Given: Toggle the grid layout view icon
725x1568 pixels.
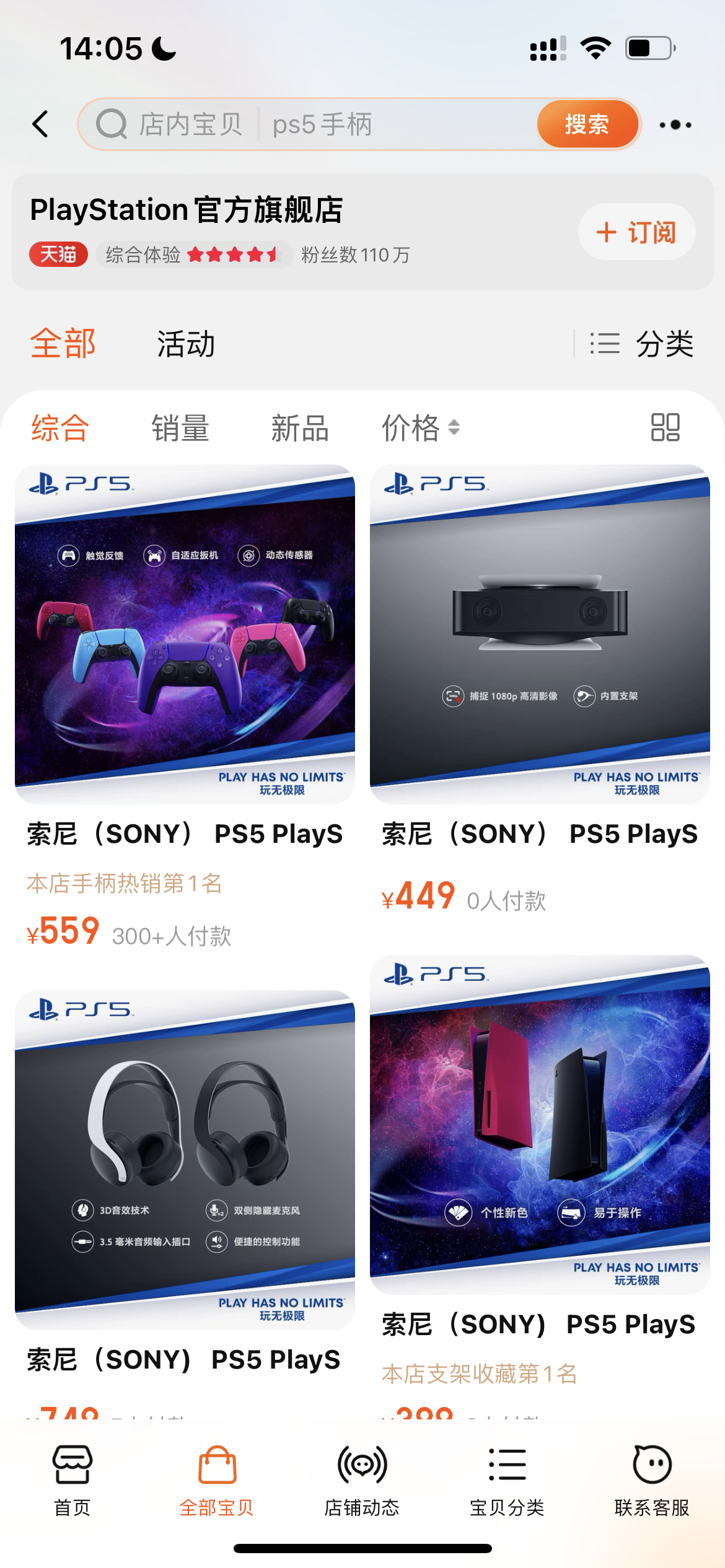Looking at the screenshot, I should tap(665, 427).
